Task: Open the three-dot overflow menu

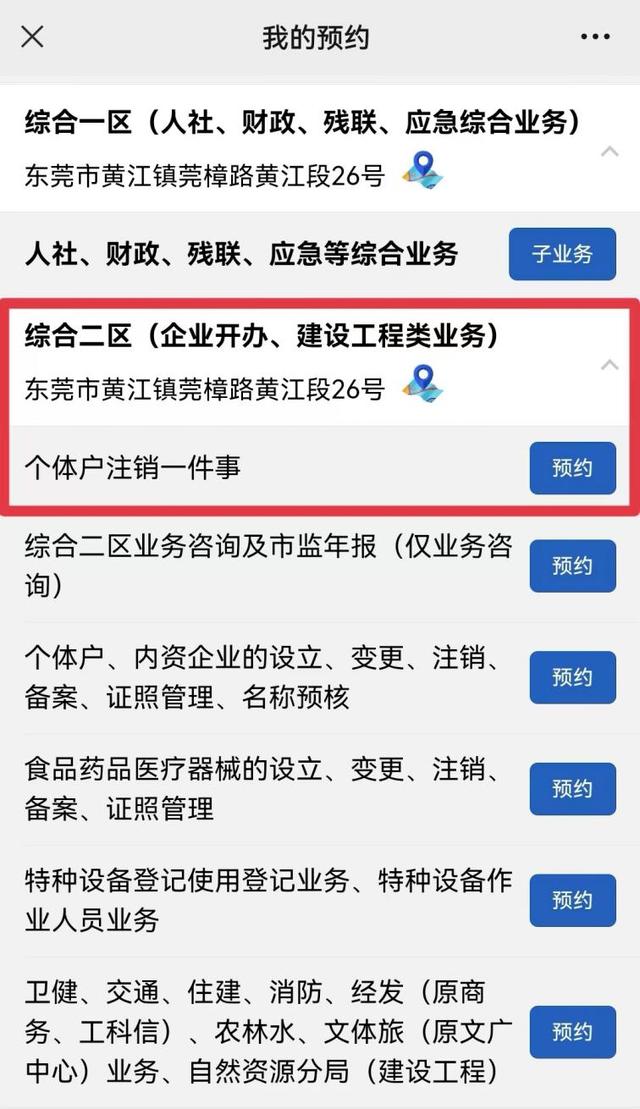Action: [595, 37]
